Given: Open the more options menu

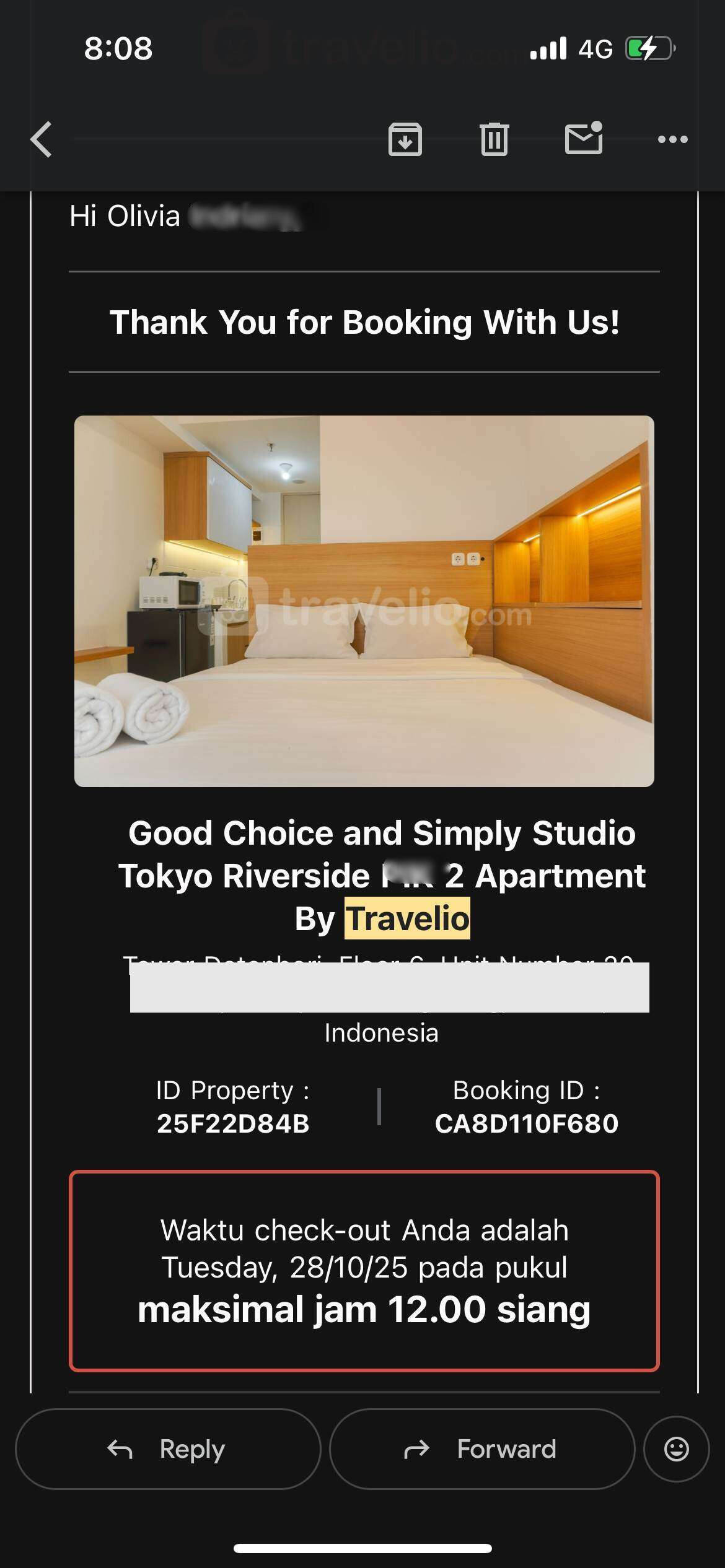Looking at the screenshot, I should coord(672,139).
